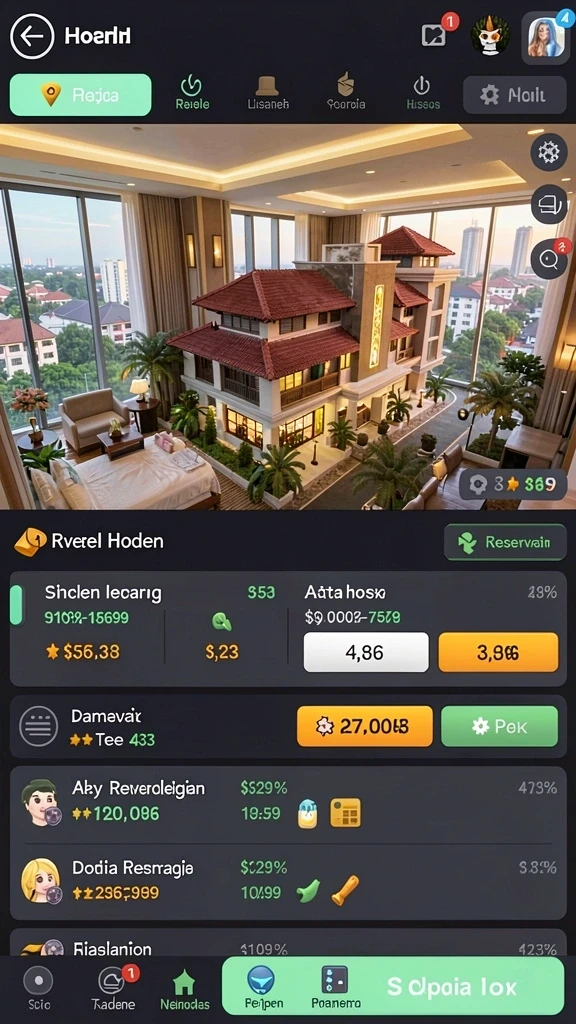576x1024 pixels.
Task: Choose the white 4,86 button
Action: pos(366,652)
